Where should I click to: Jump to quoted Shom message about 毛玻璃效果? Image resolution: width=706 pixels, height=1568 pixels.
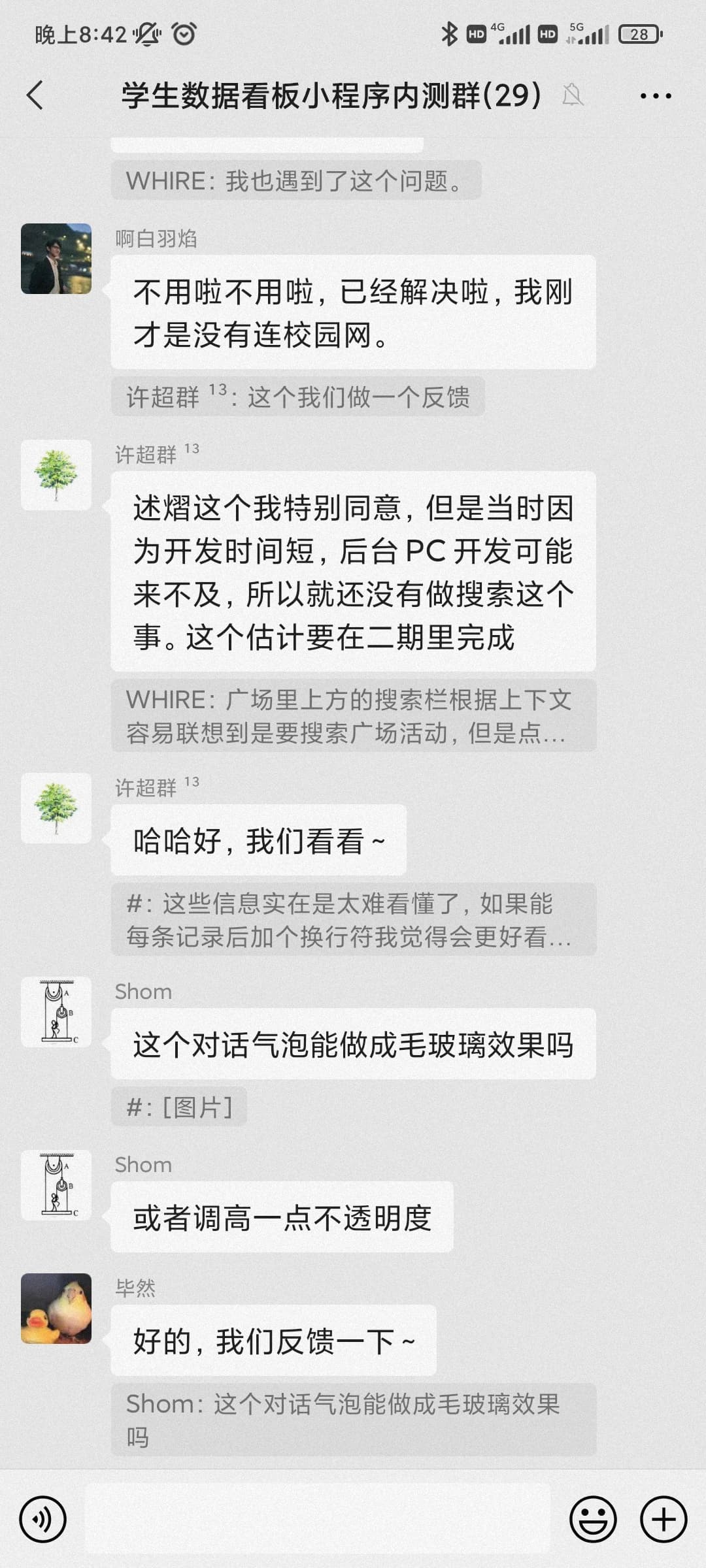click(353, 1418)
